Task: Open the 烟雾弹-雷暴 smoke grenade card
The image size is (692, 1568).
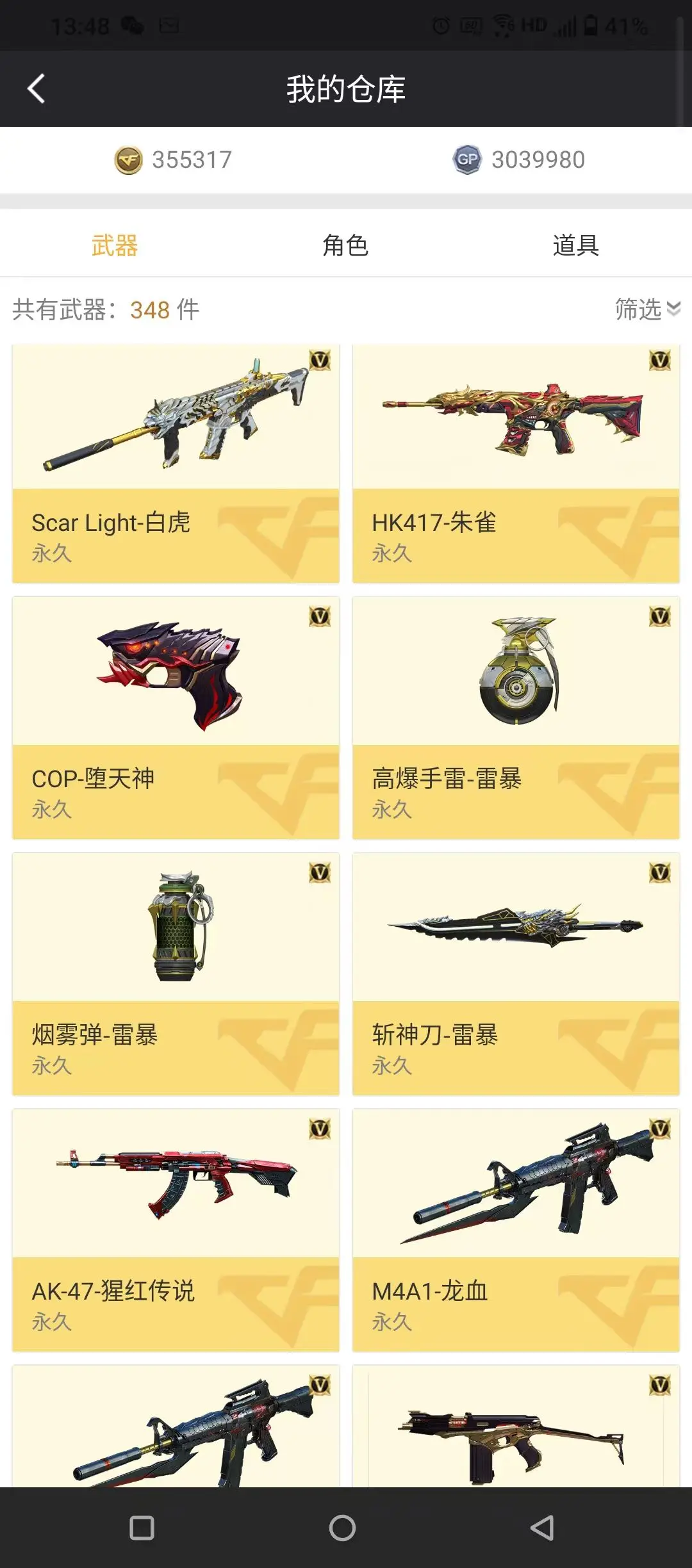Action: click(176, 974)
